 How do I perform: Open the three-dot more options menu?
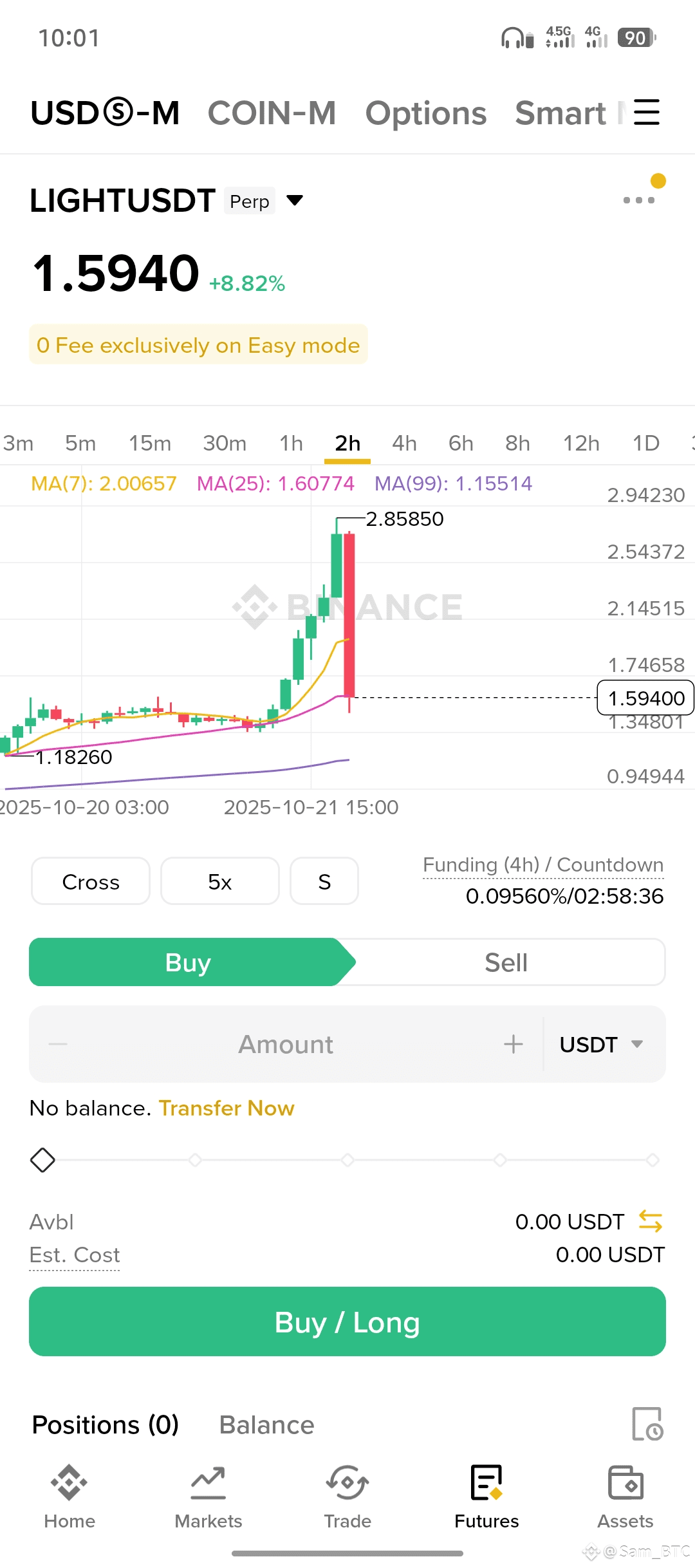tap(638, 200)
